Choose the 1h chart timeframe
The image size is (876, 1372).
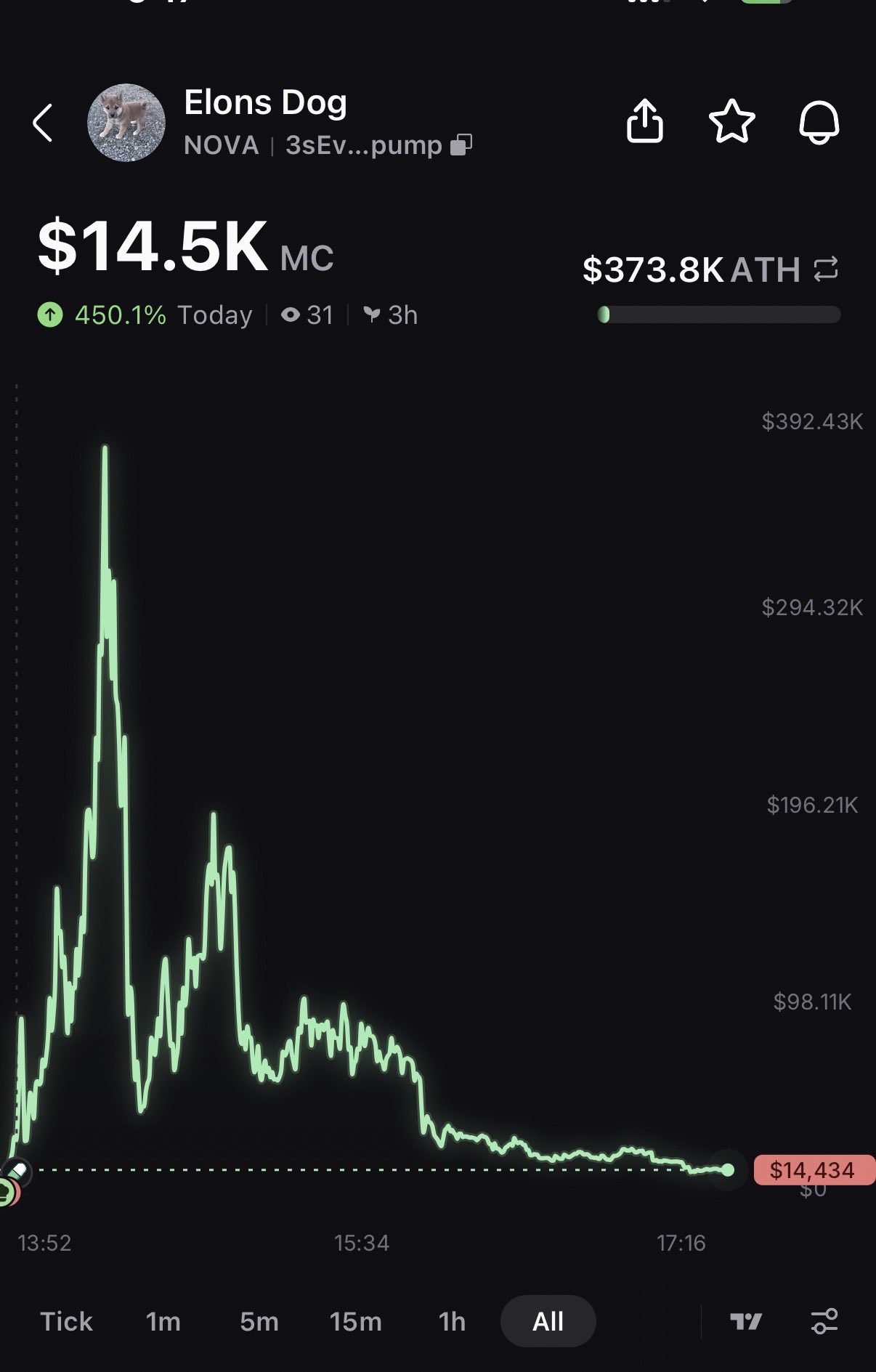452,1321
